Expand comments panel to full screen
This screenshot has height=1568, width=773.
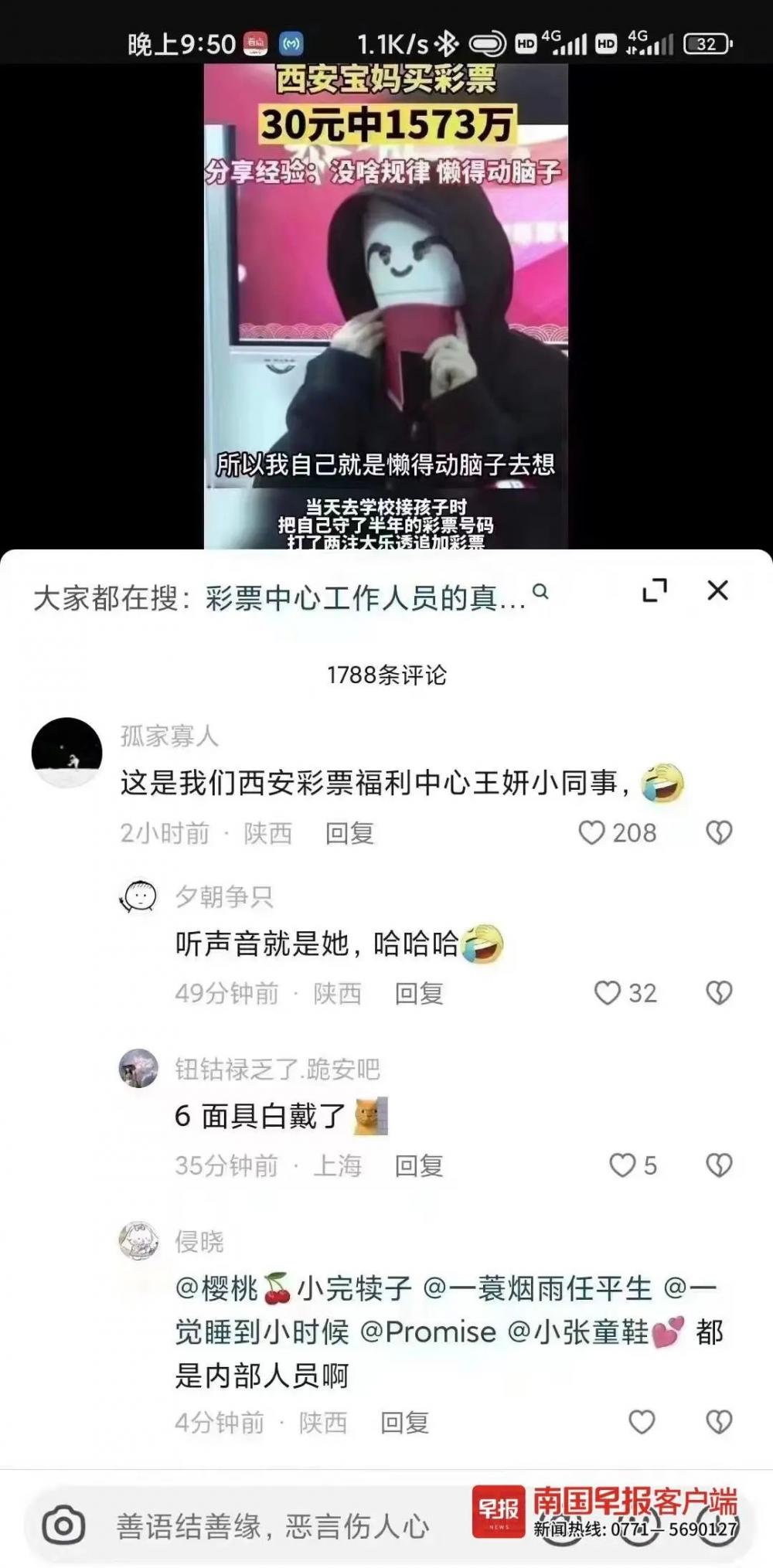655,591
